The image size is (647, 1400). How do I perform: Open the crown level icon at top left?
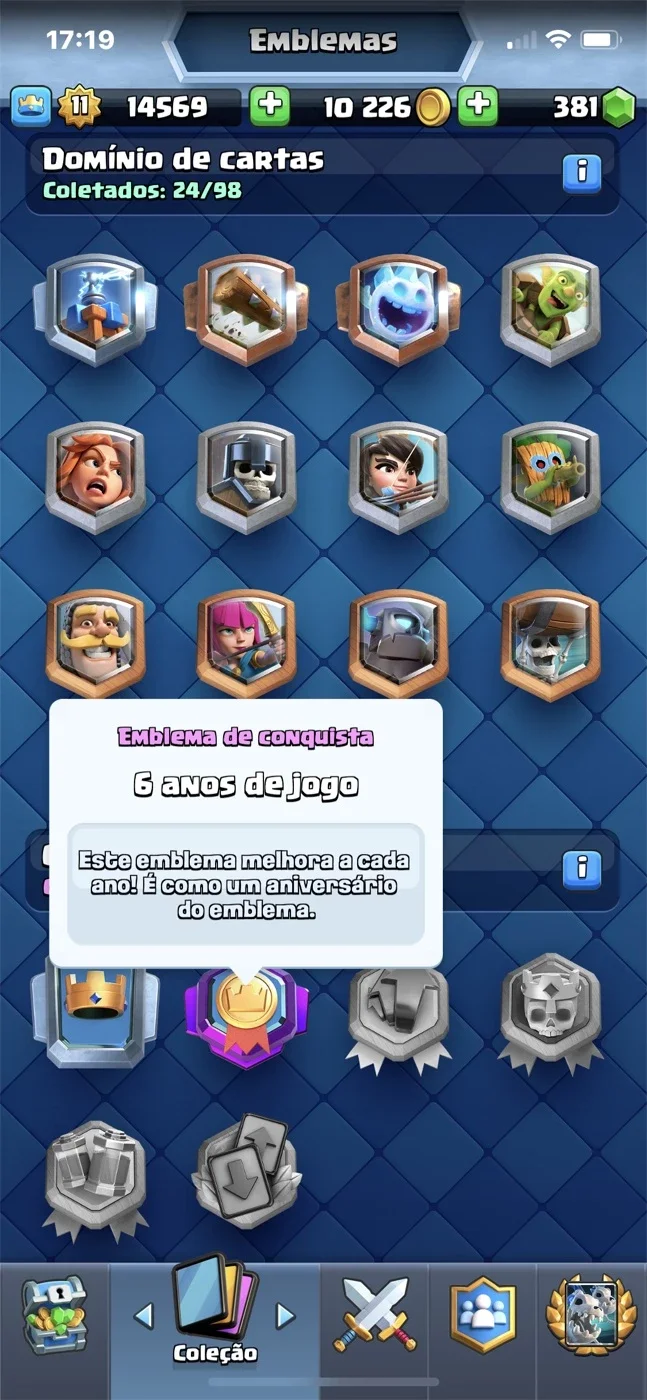(x=31, y=106)
